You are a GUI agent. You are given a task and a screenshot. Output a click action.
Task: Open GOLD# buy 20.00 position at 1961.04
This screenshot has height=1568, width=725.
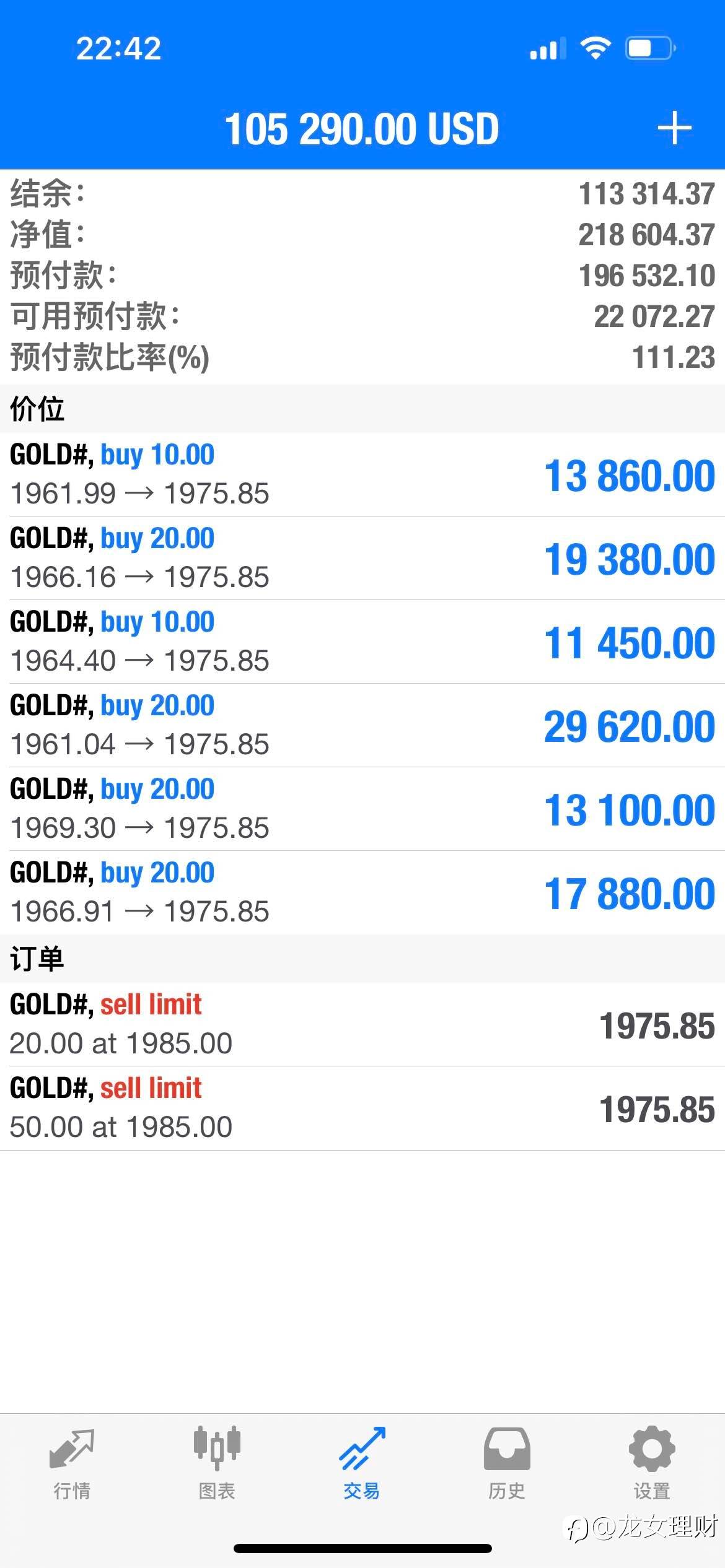(362, 725)
